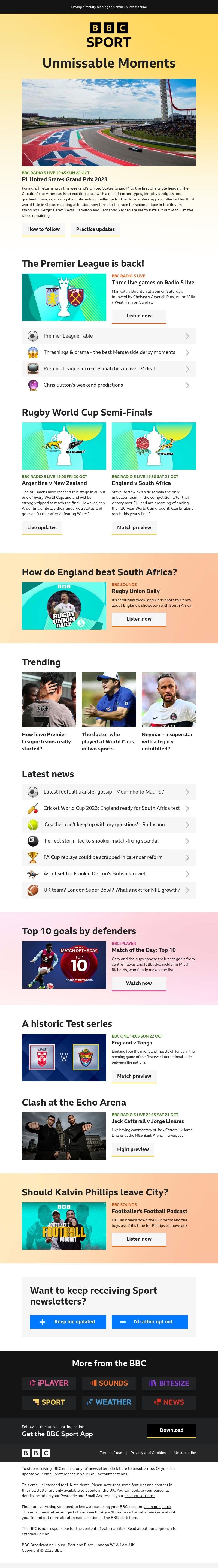Watch now Match of the Day Top 10

(x=139, y=983)
